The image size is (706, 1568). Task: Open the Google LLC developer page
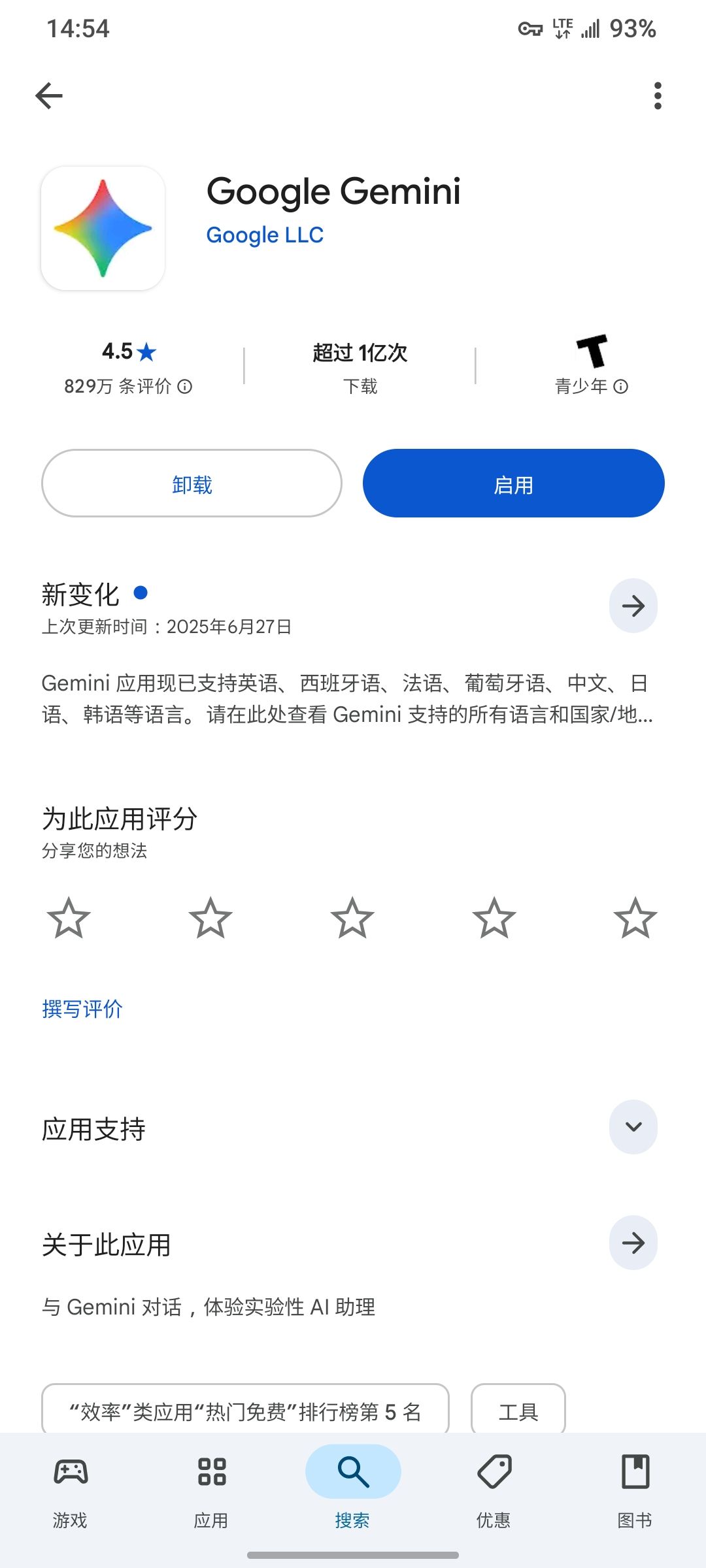tap(265, 235)
